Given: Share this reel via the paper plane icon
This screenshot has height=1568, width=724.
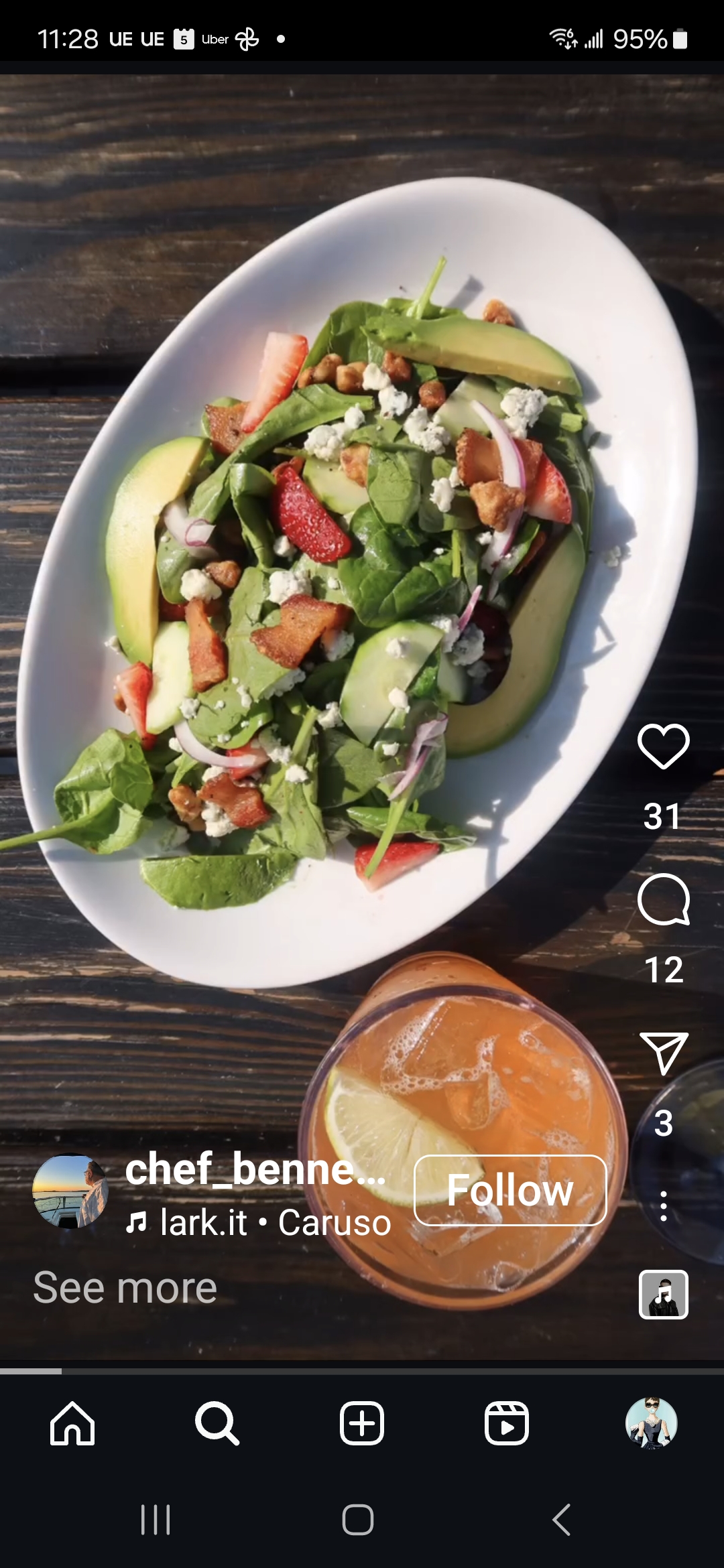Looking at the screenshot, I should (663, 1053).
